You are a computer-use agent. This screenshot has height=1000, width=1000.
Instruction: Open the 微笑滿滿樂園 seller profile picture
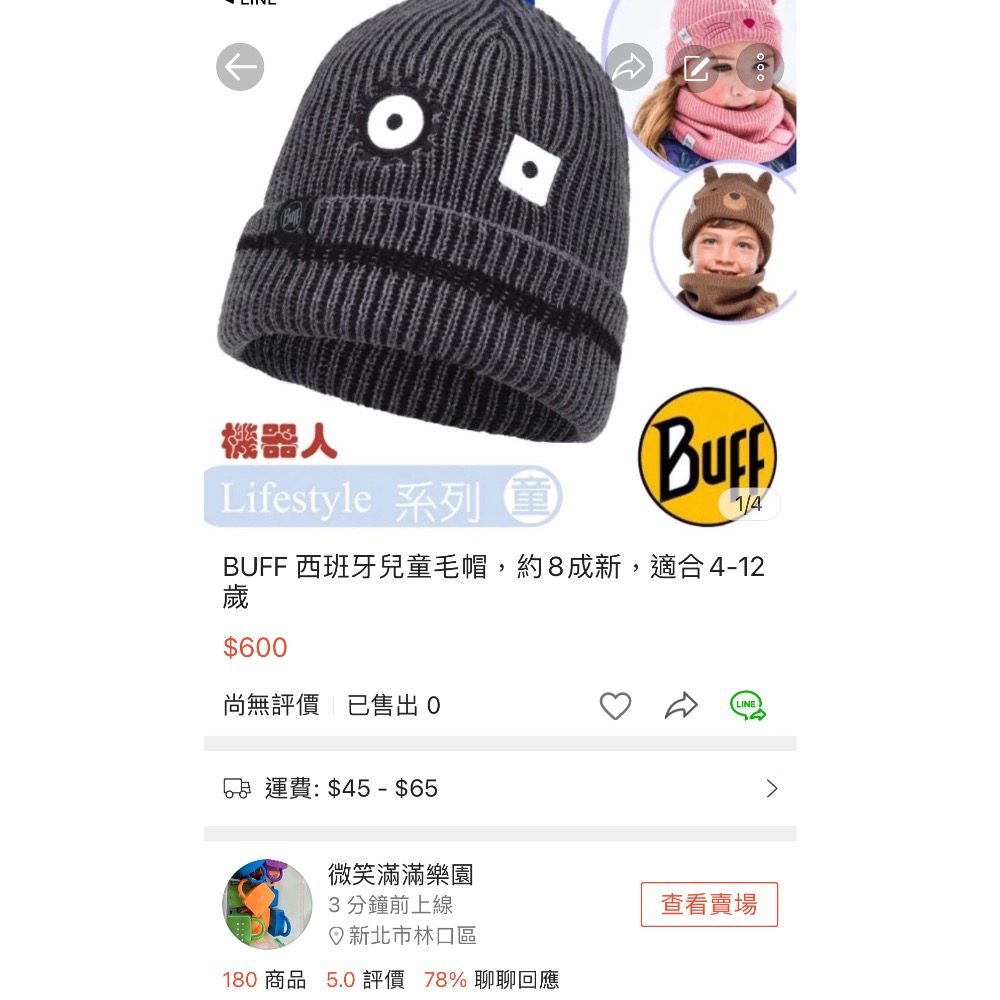[x=267, y=903]
